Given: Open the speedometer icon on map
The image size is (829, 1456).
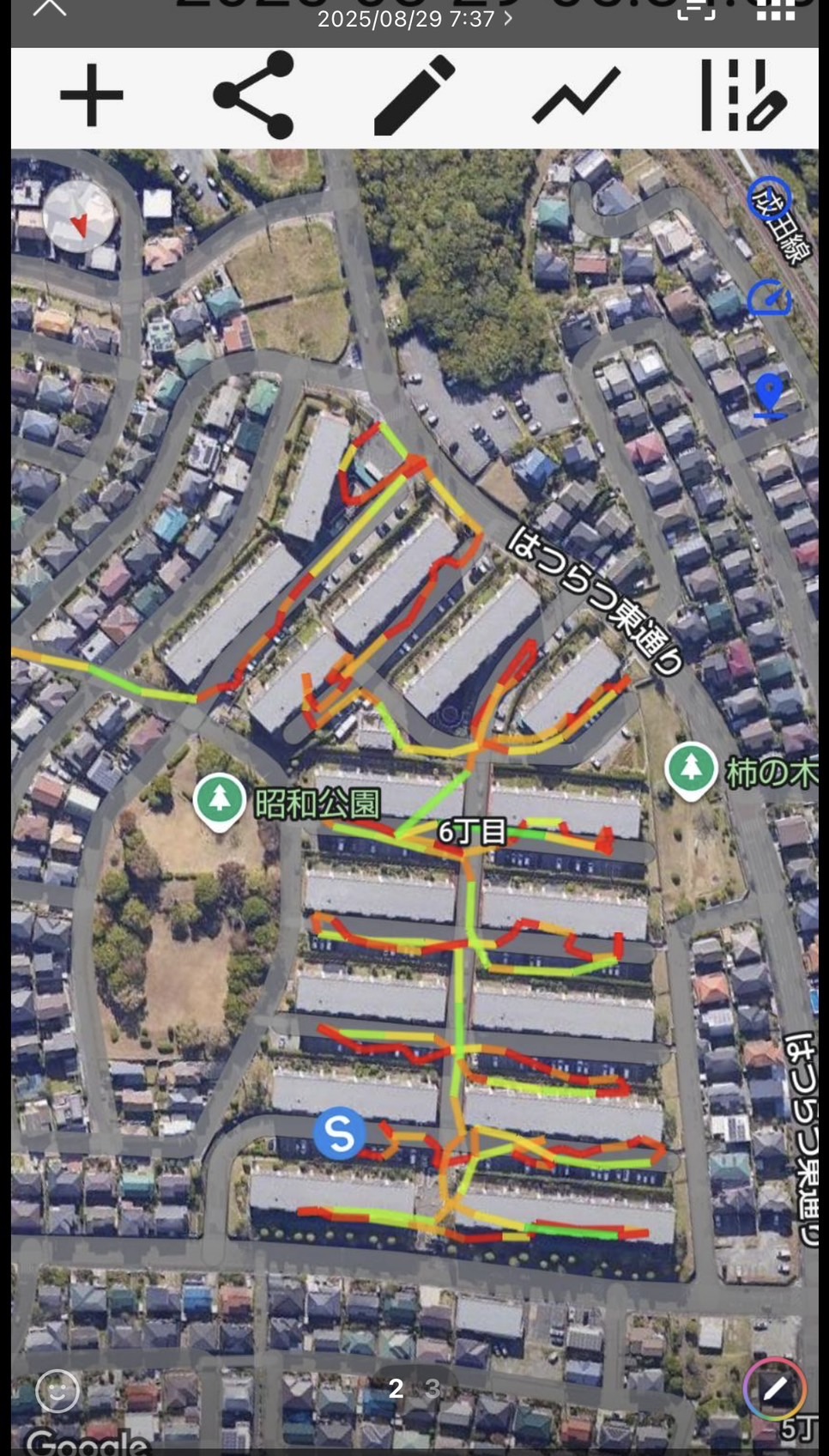Looking at the screenshot, I should (770, 298).
